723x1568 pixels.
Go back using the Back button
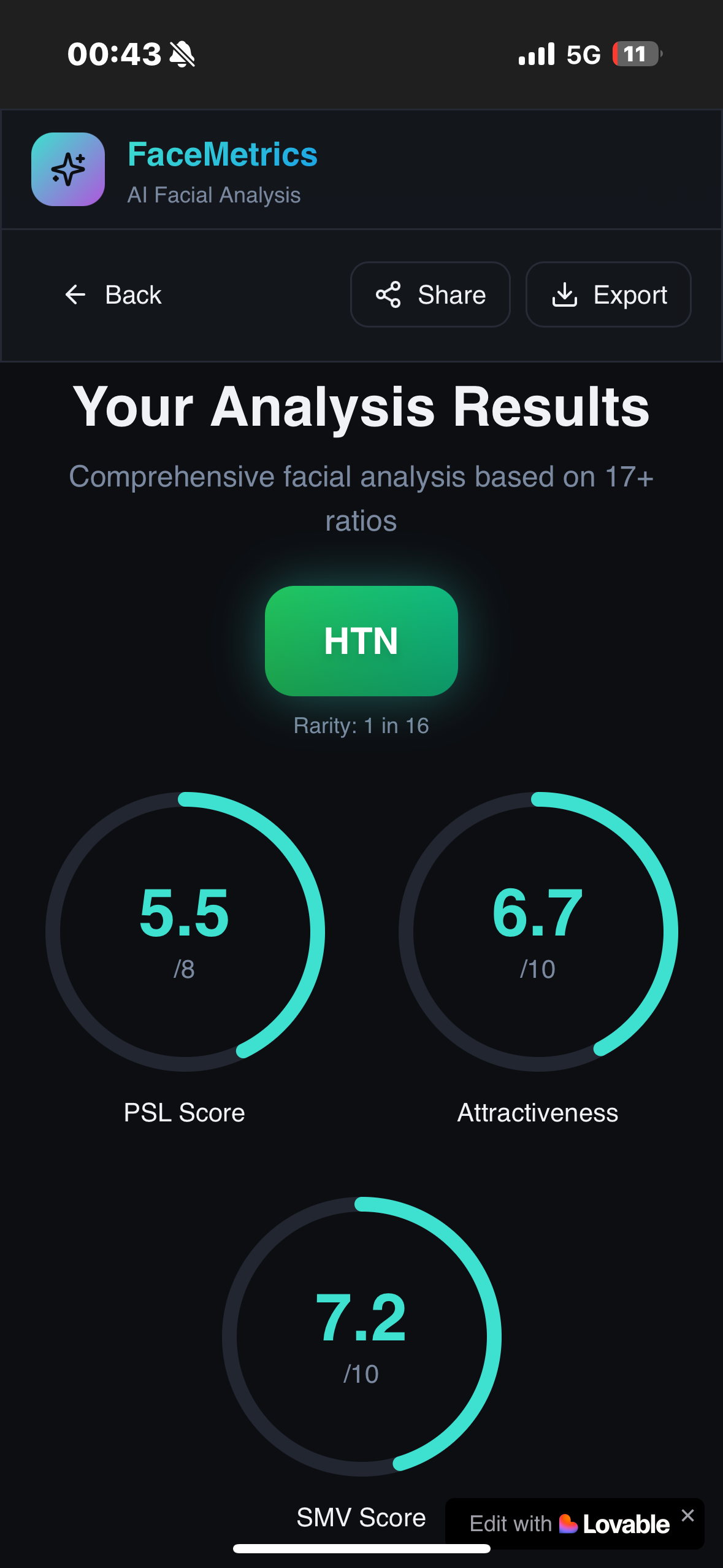(x=113, y=295)
